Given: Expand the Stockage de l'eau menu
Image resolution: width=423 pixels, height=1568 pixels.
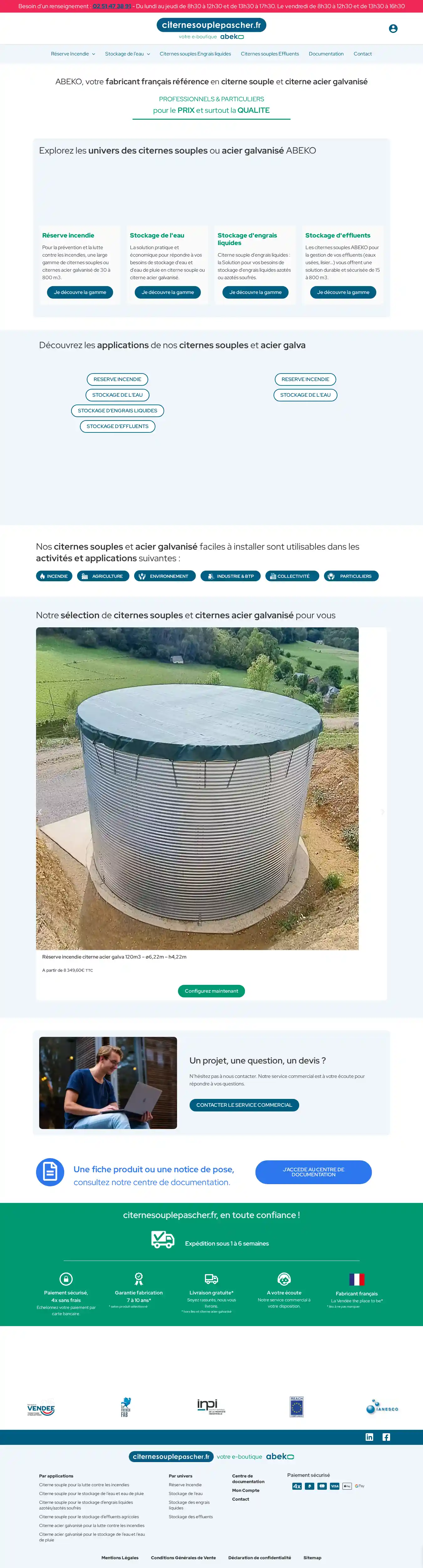Looking at the screenshot, I should (x=127, y=54).
